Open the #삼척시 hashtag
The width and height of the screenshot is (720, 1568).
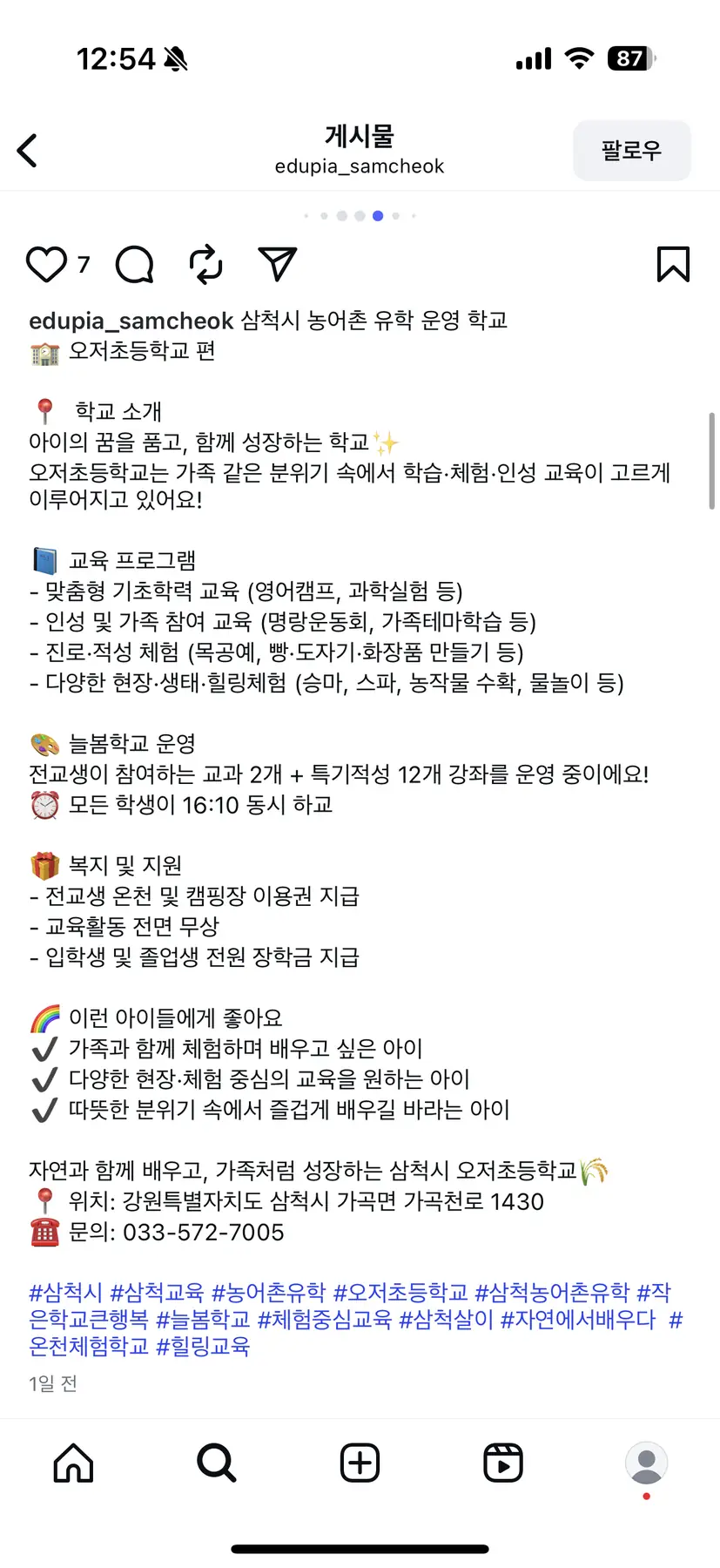coord(65,1292)
